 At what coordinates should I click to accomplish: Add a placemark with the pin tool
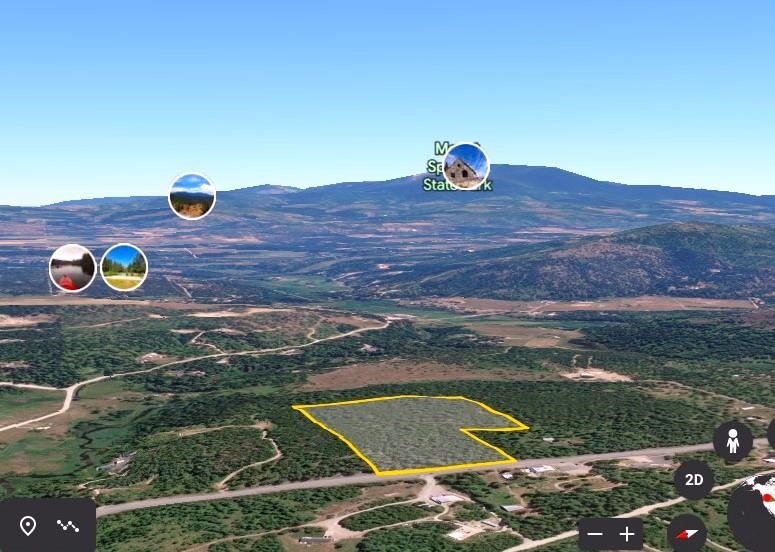click(x=28, y=526)
